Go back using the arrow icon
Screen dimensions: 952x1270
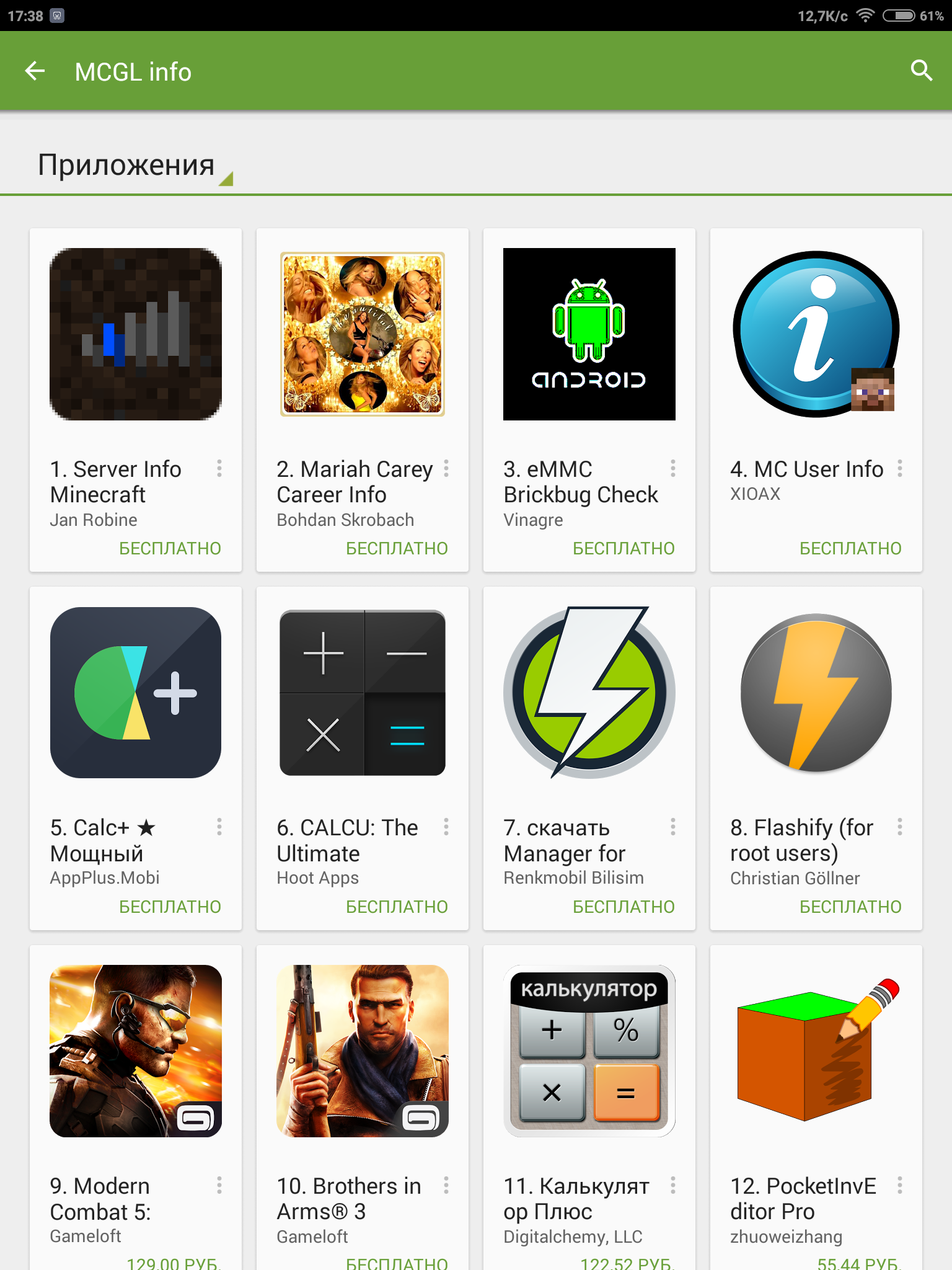pyautogui.click(x=35, y=71)
